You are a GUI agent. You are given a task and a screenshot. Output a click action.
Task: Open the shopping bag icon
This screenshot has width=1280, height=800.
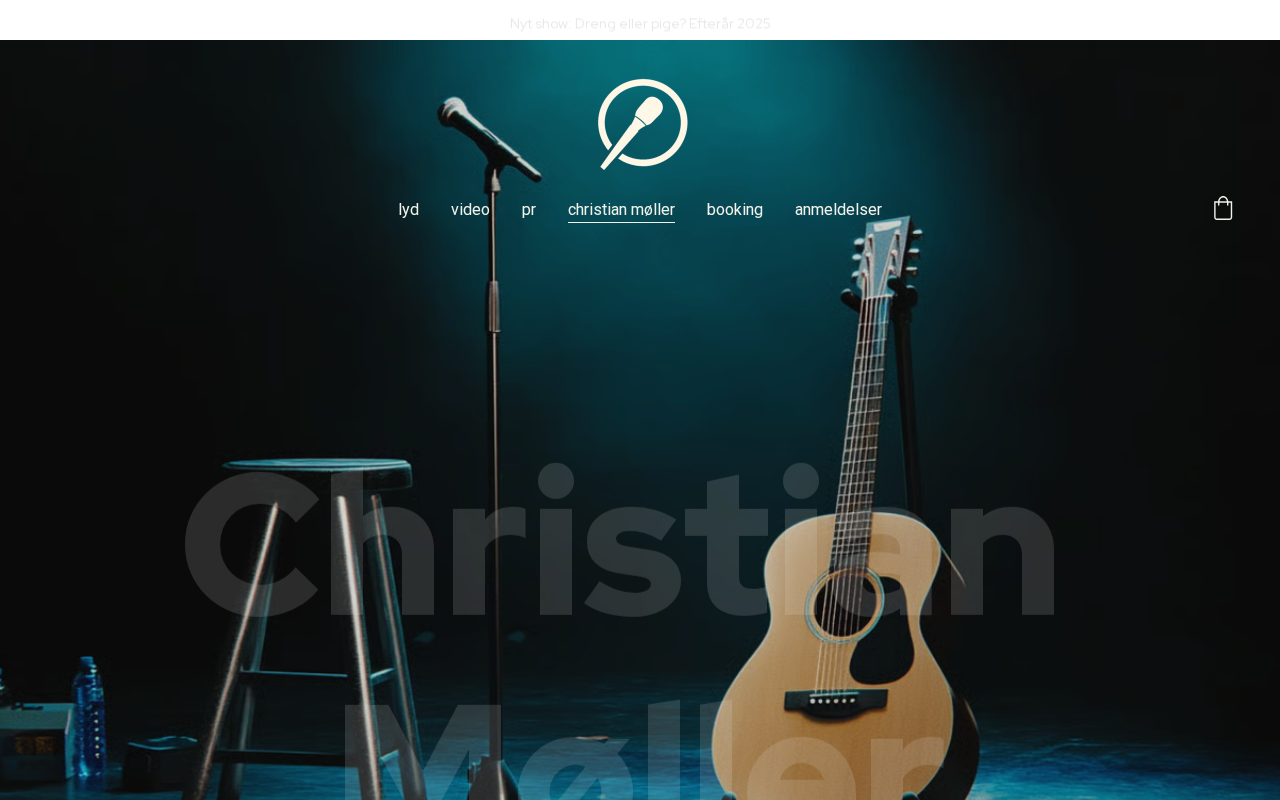[1222, 208]
